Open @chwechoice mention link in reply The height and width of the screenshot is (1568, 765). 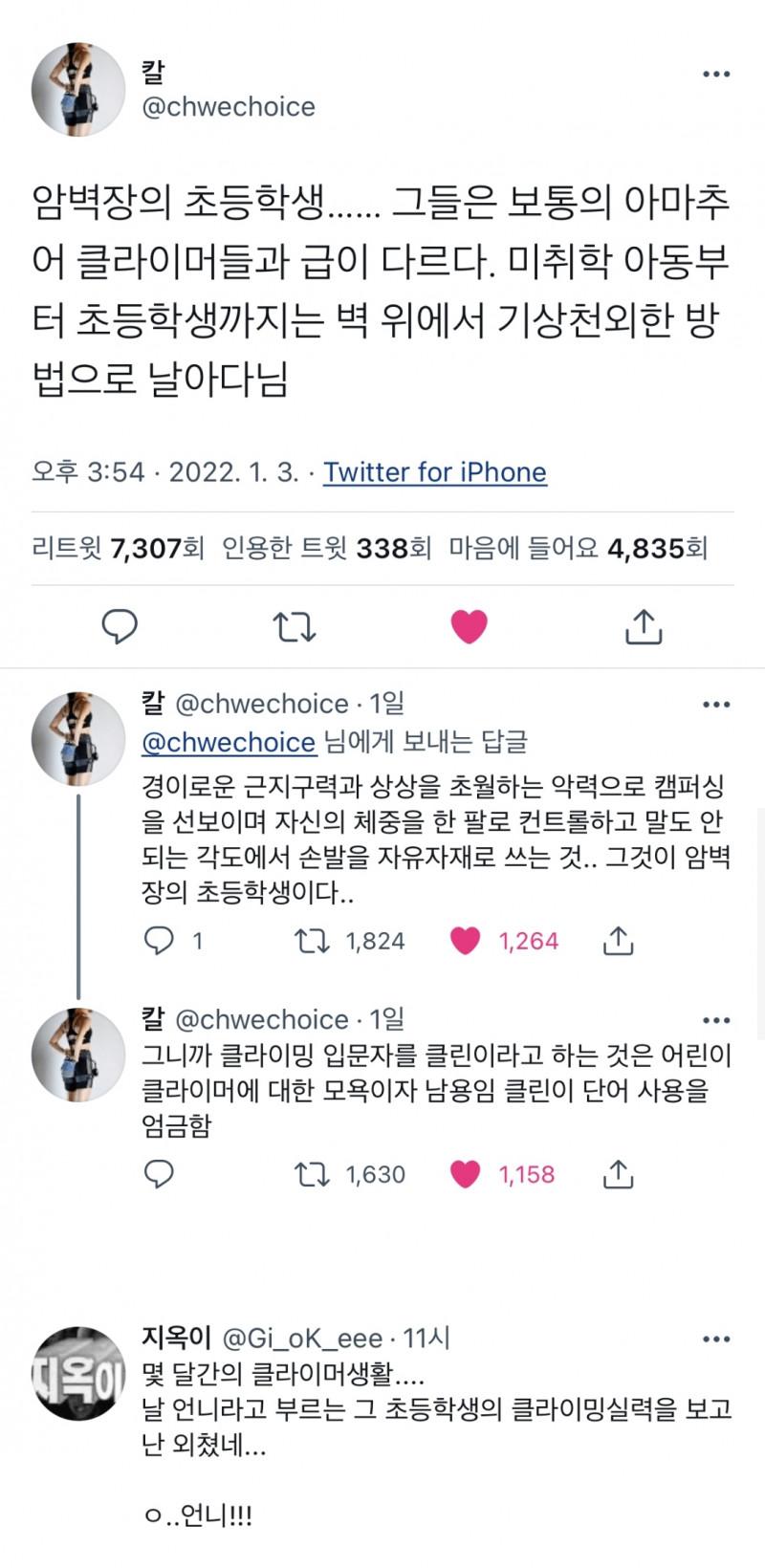pyautogui.click(x=228, y=742)
